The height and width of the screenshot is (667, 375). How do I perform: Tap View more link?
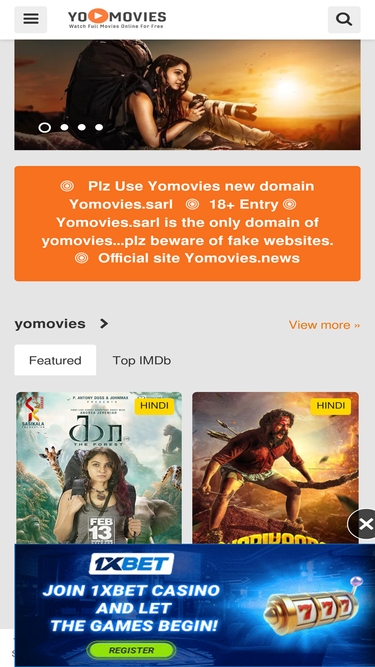[324, 325]
